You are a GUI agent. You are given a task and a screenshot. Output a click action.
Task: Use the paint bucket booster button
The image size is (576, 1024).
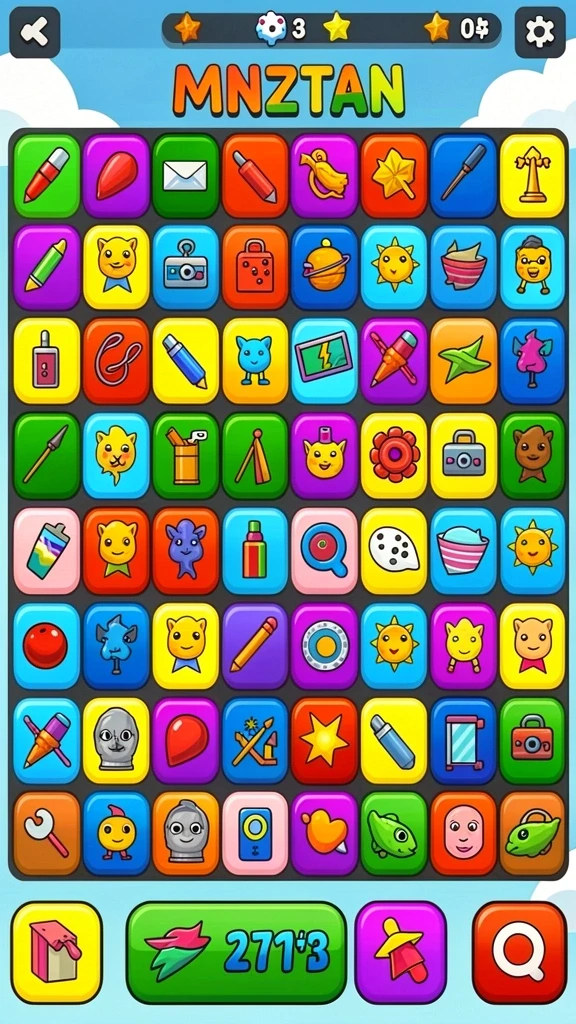click(x=57, y=953)
